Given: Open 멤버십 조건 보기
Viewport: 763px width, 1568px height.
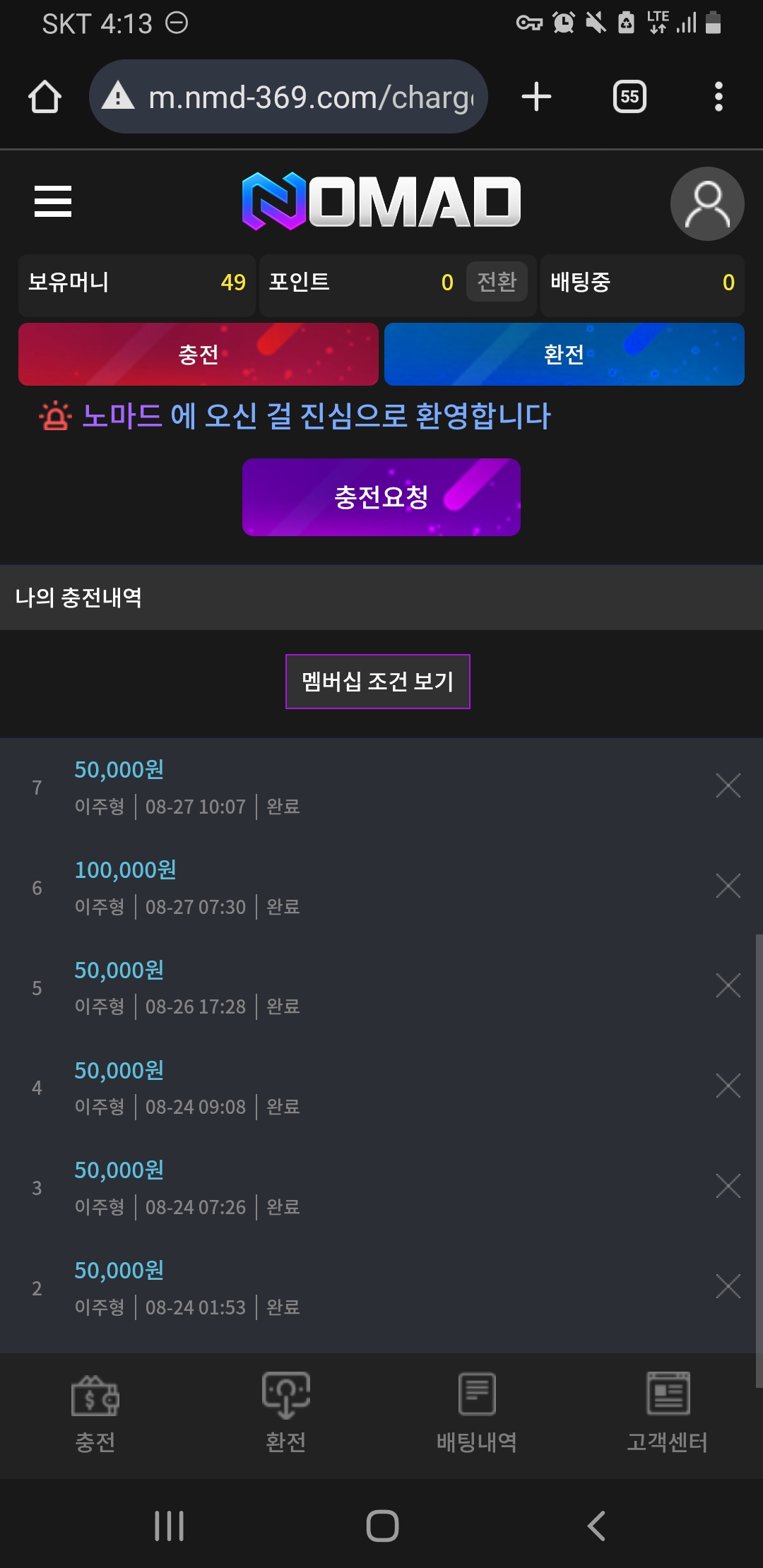Looking at the screenshot, I should tap(377, 682).
